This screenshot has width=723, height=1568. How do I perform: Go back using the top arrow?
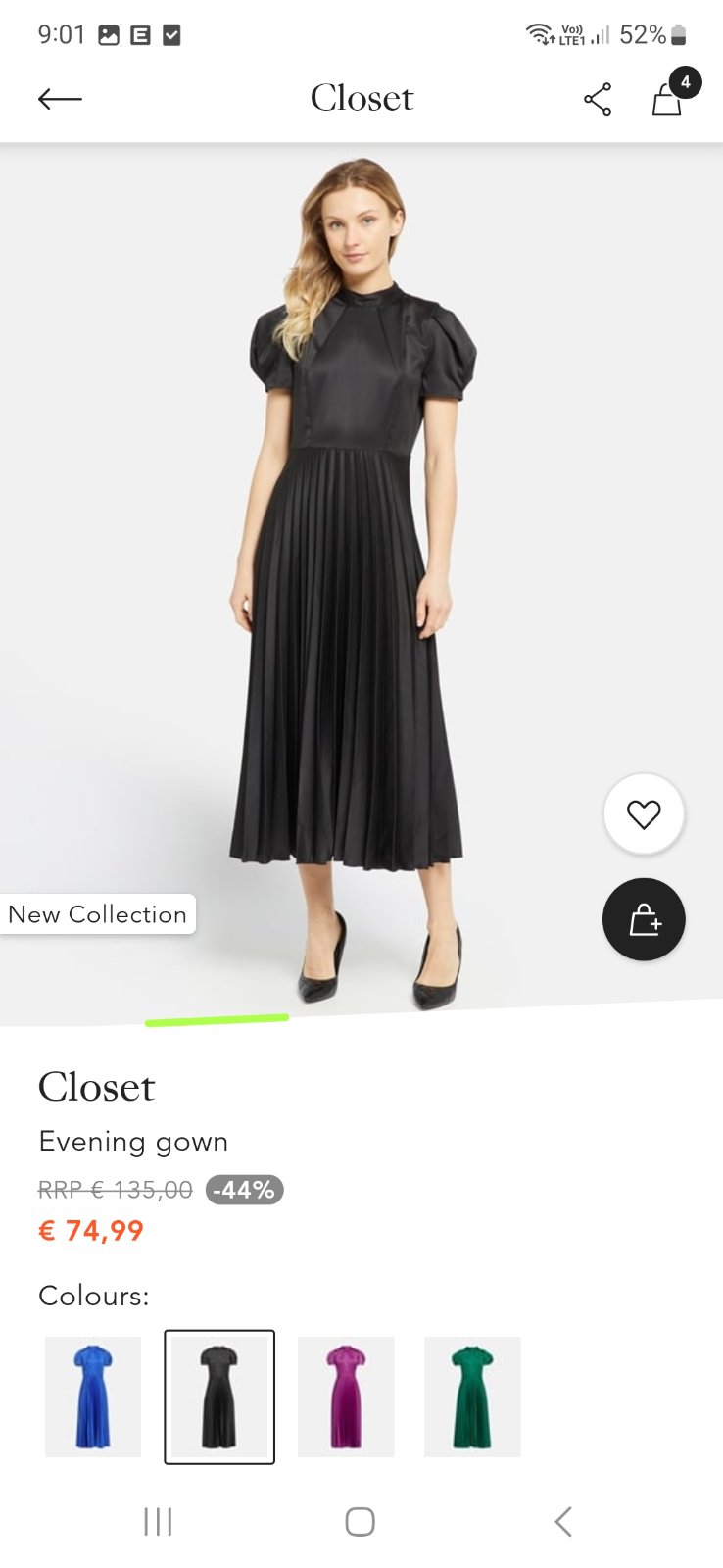(x=60, y=98)
